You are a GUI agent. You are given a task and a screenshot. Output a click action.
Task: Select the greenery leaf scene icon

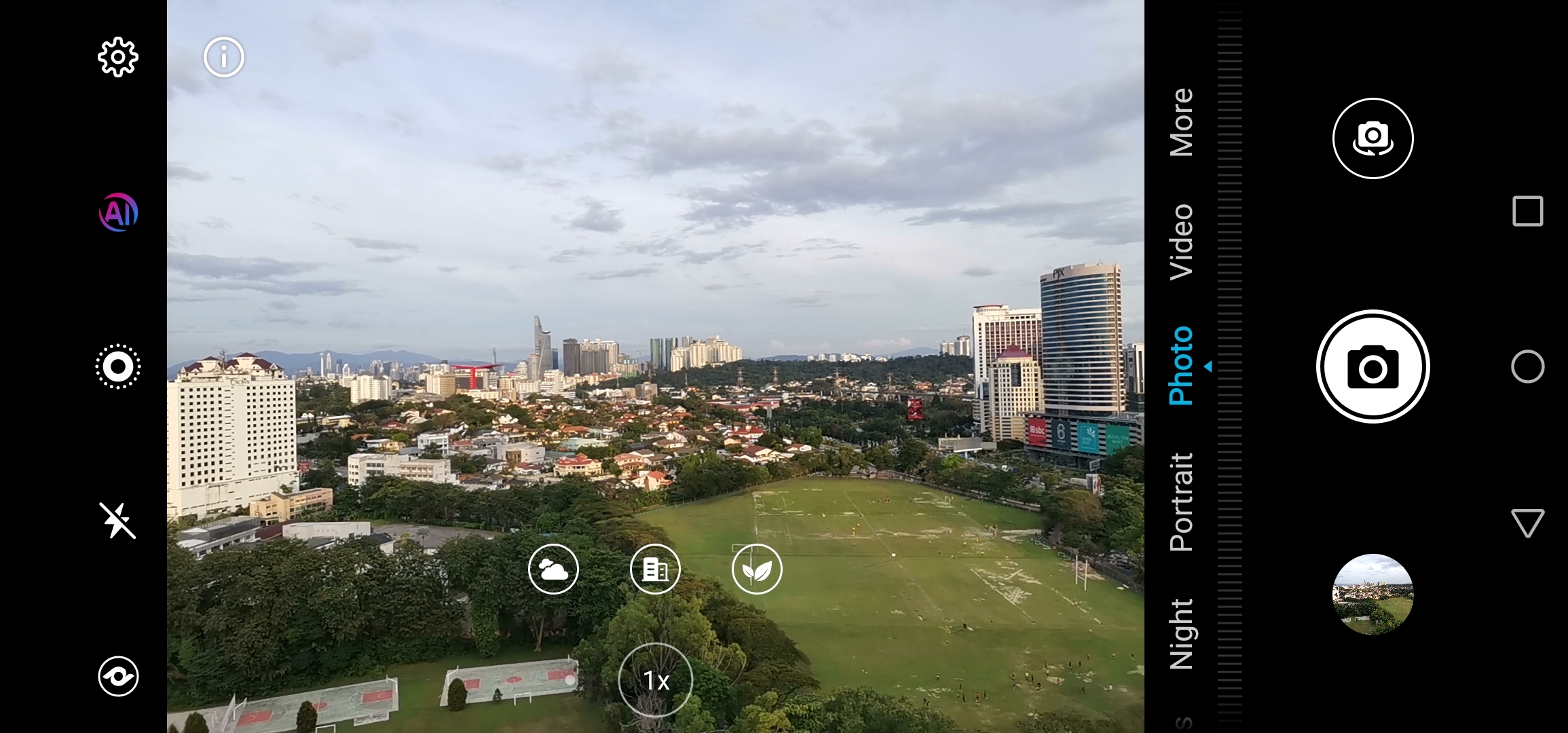(x=757, y=569)
